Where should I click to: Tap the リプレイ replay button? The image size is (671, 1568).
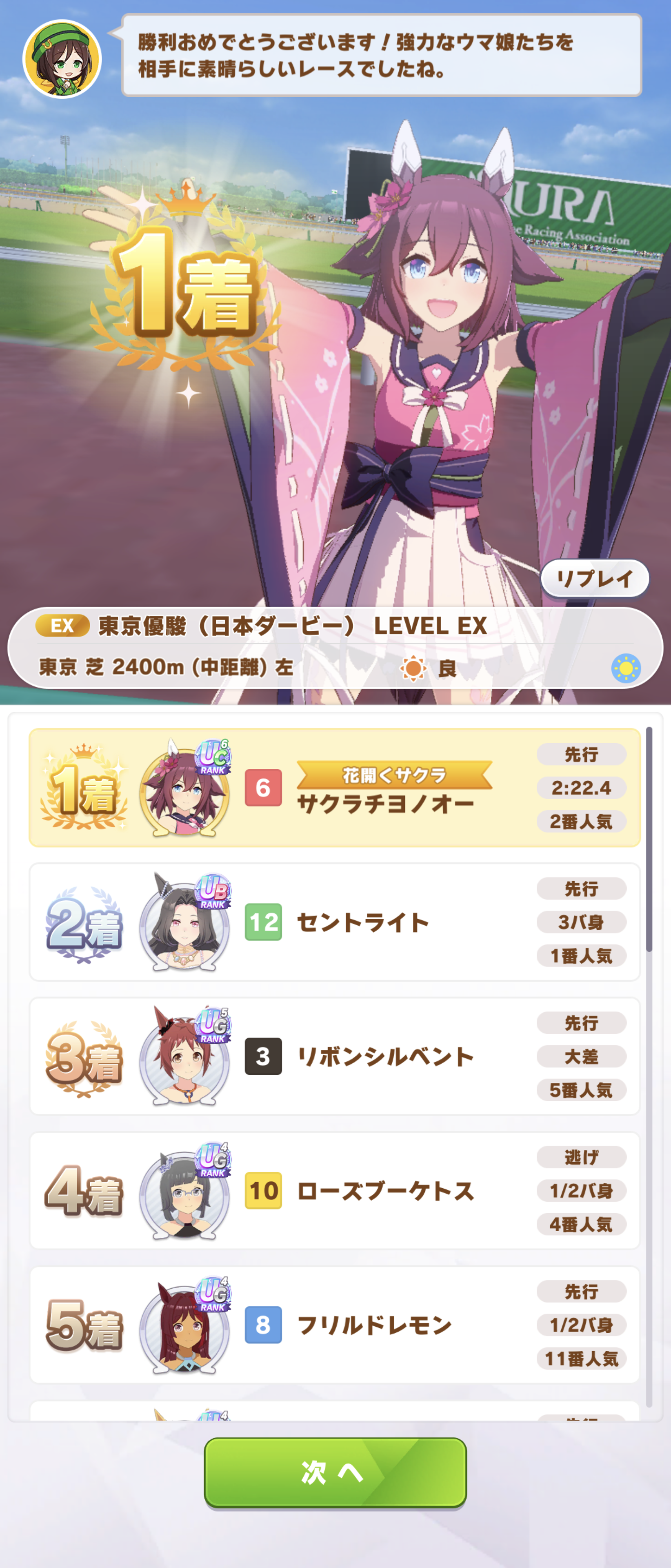[x=594, y=578]
